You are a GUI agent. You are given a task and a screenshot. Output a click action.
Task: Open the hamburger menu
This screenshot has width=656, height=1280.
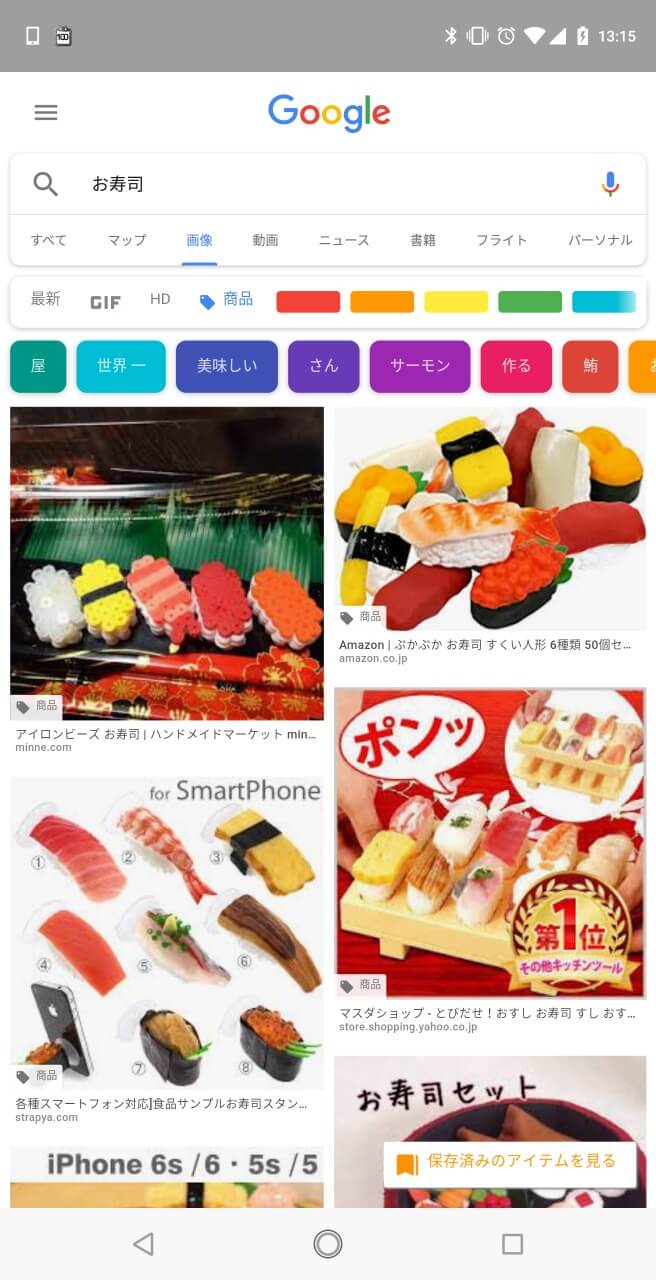click(x=46, y=113)
